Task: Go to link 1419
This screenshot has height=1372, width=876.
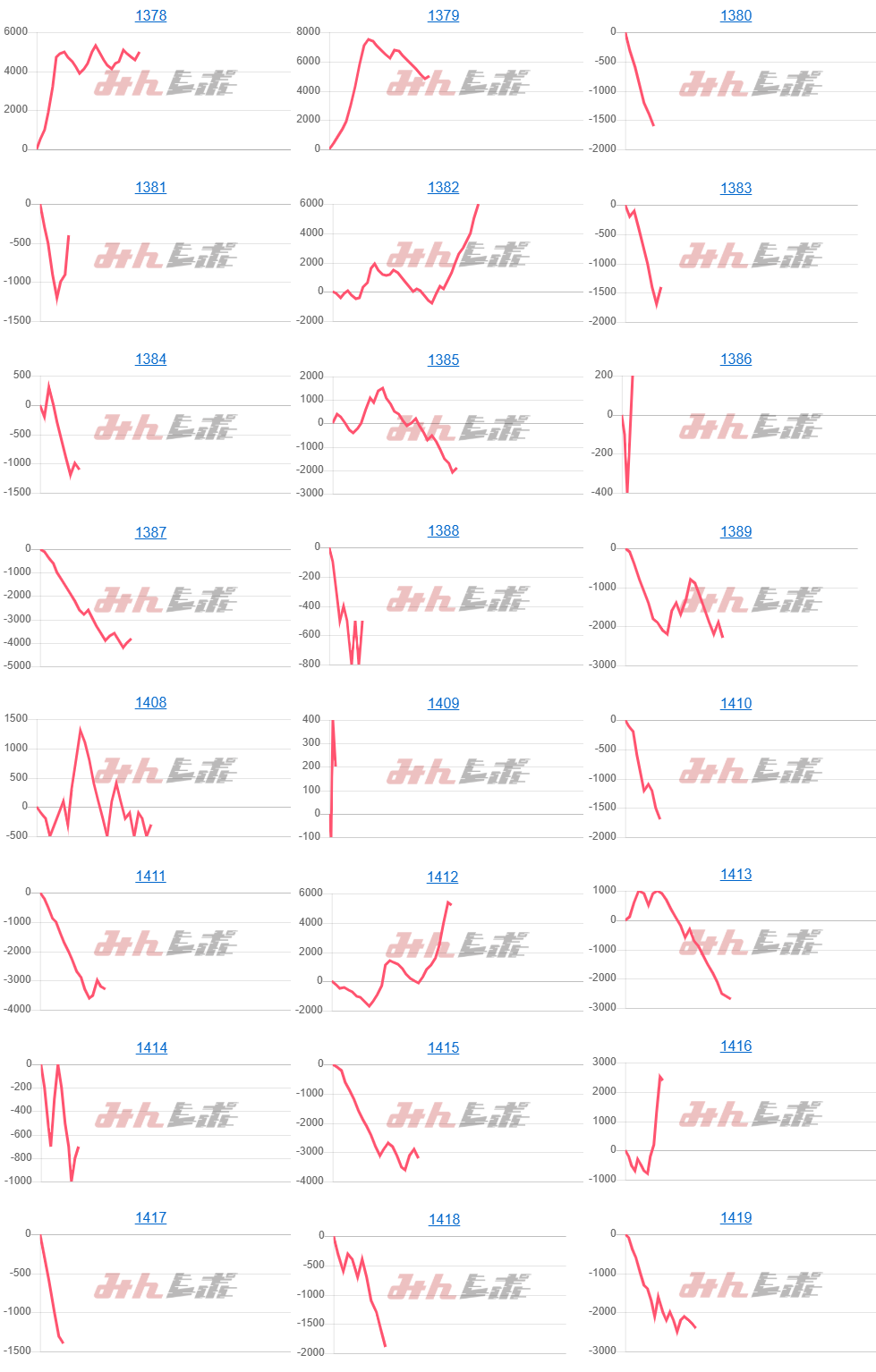Action: (736, 1217)
